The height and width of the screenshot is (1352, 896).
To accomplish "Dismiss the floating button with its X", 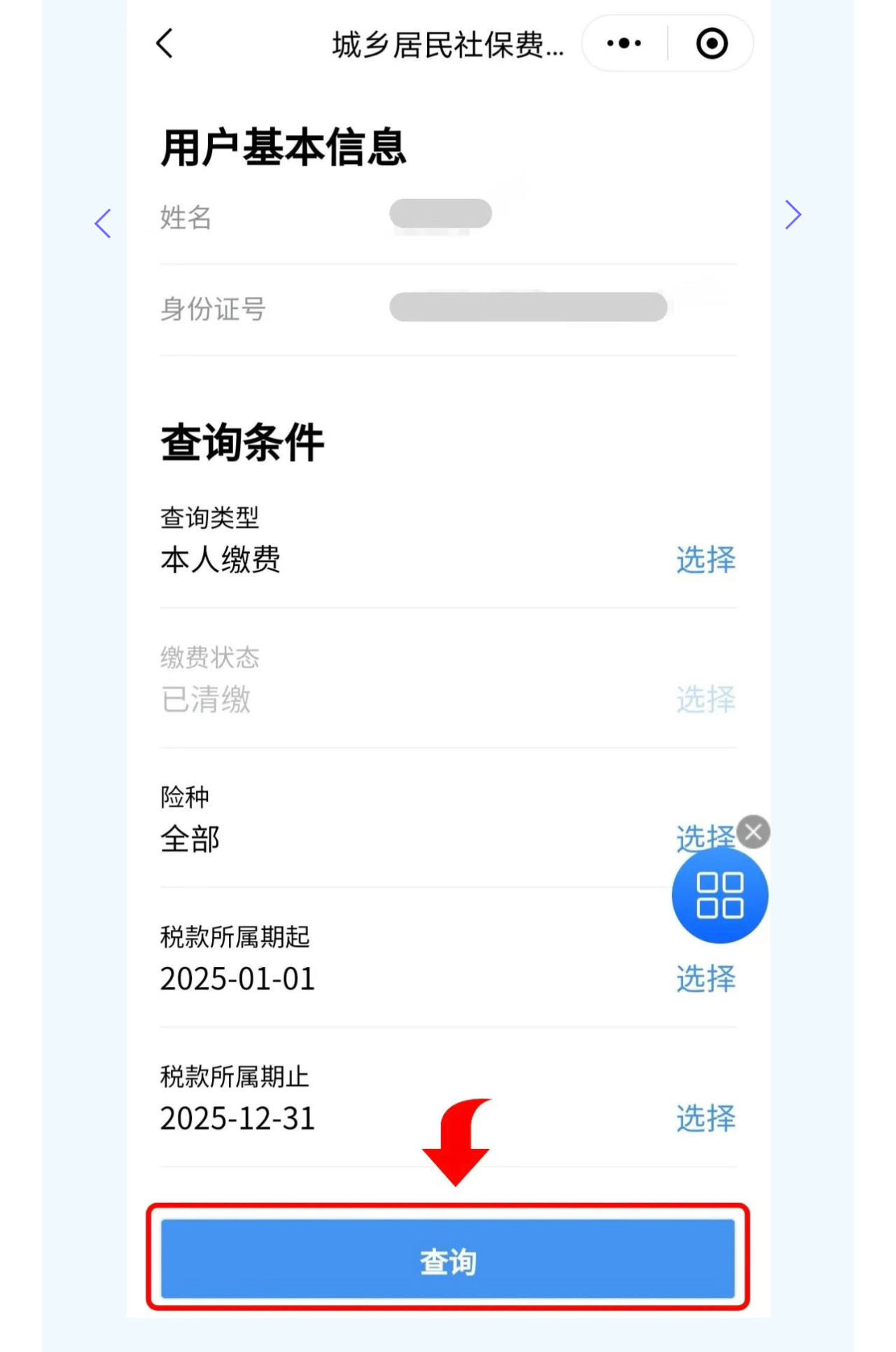I will pos(754,832).
